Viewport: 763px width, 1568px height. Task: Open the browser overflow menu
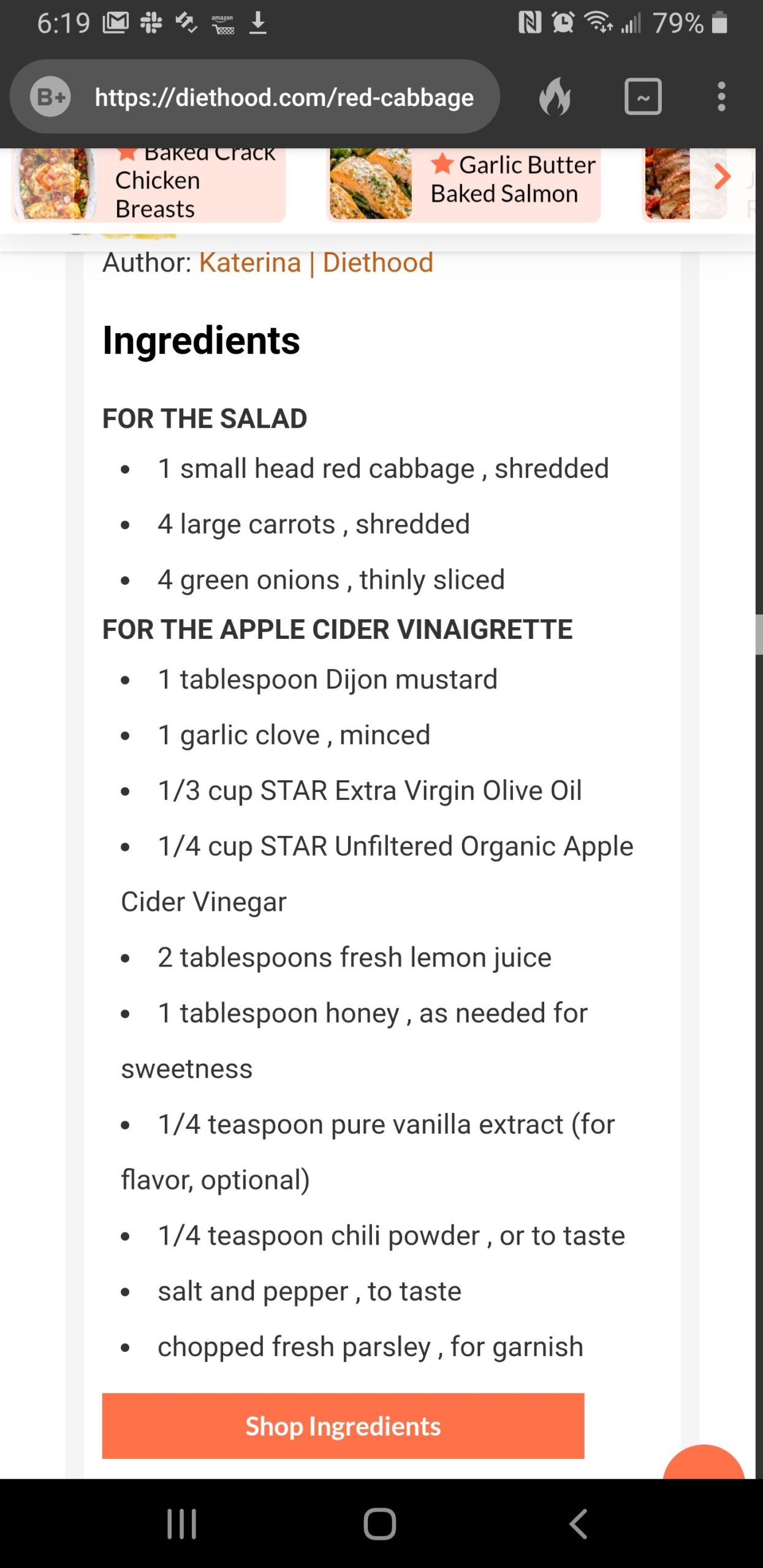pos(721,97)
